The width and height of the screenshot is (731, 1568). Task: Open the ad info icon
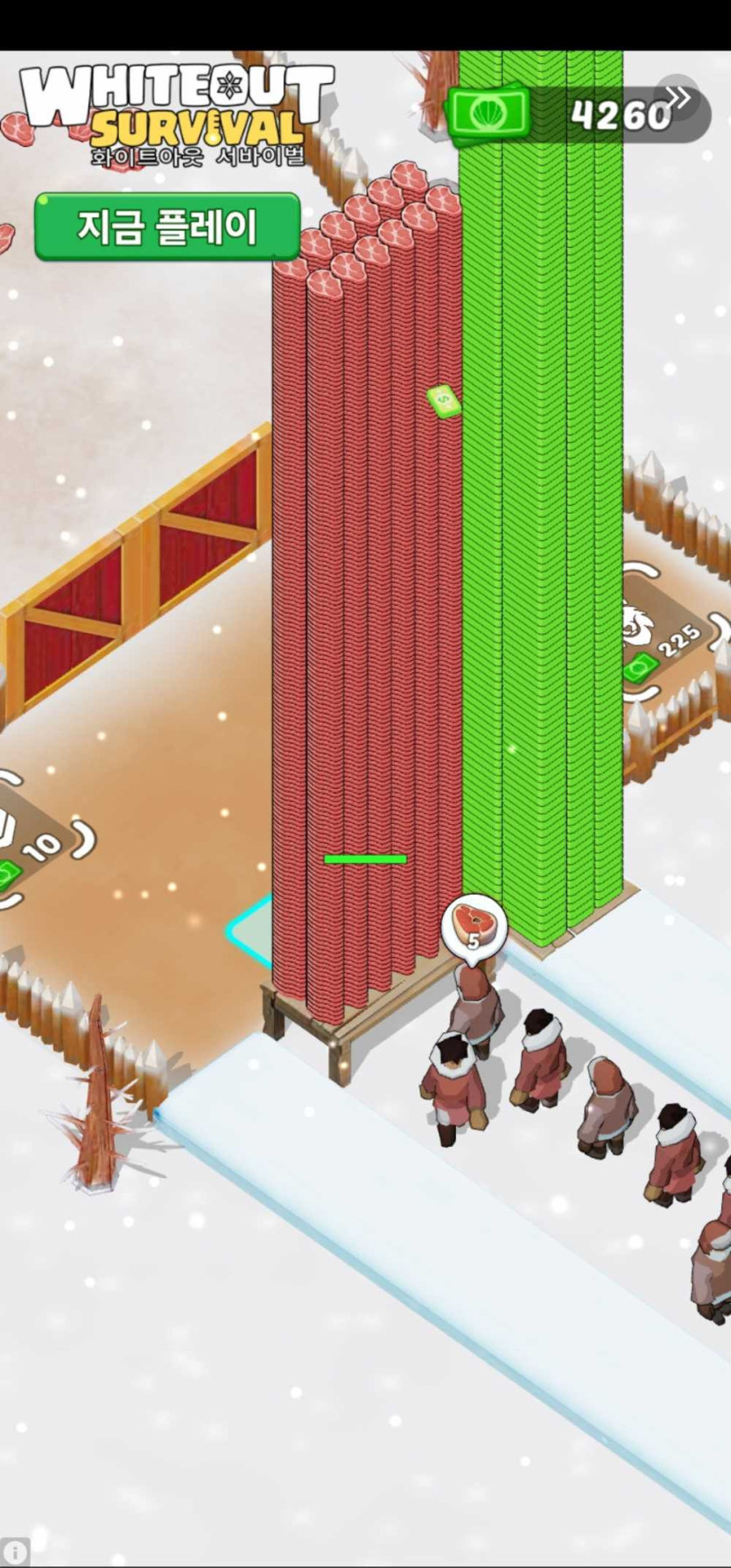[x=15, y=1550]
